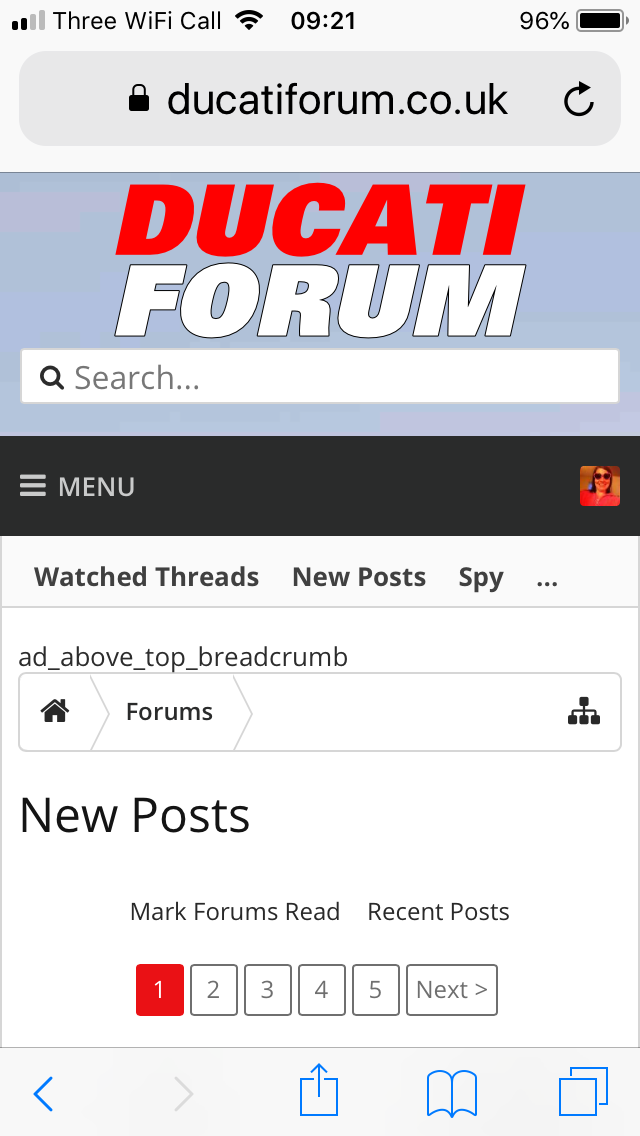Reload the page in Safari
The width and height of the screenshot is (640, 1136).
point(579,99)
